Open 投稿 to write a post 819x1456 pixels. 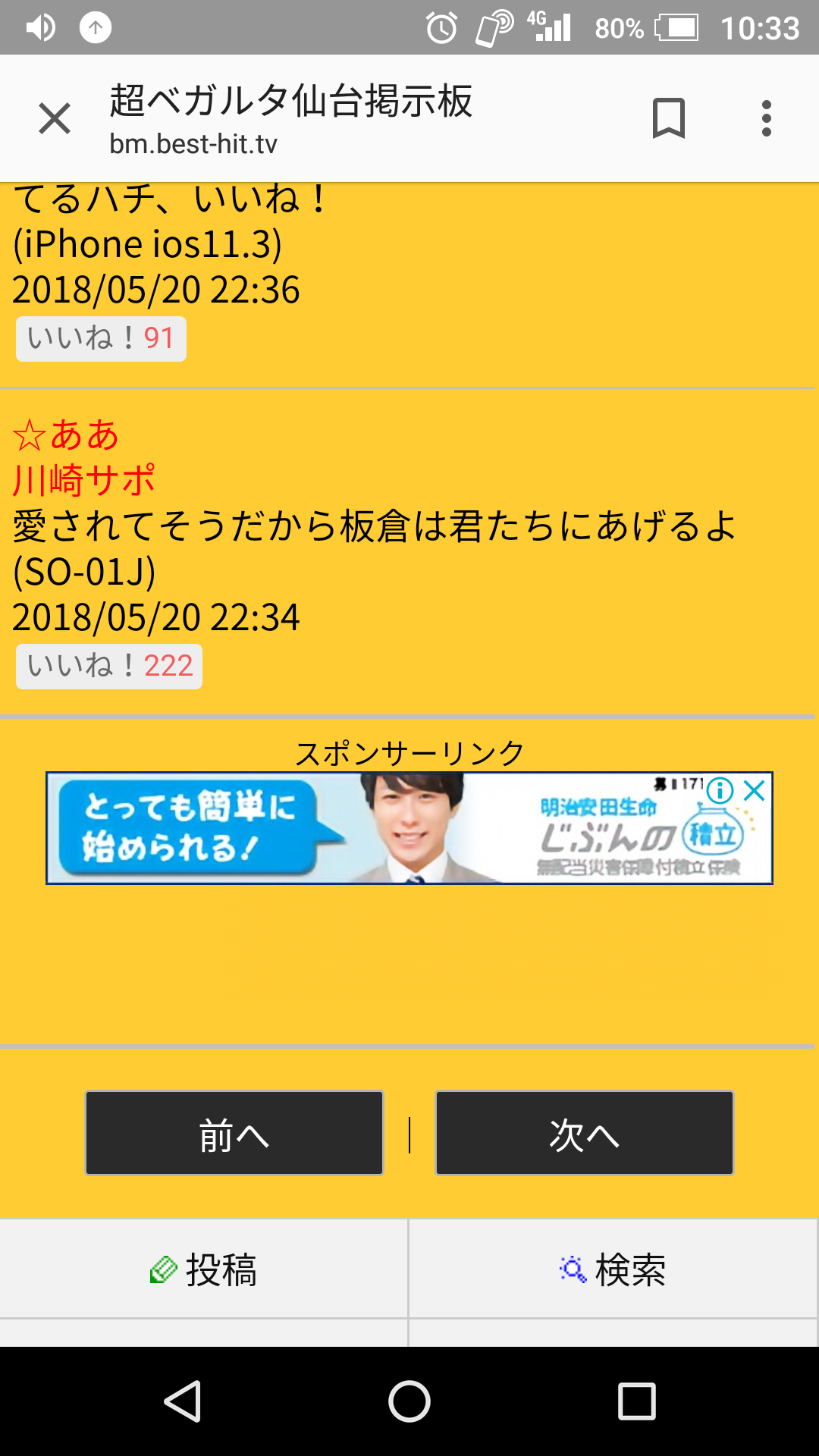tap(203, 1269)
